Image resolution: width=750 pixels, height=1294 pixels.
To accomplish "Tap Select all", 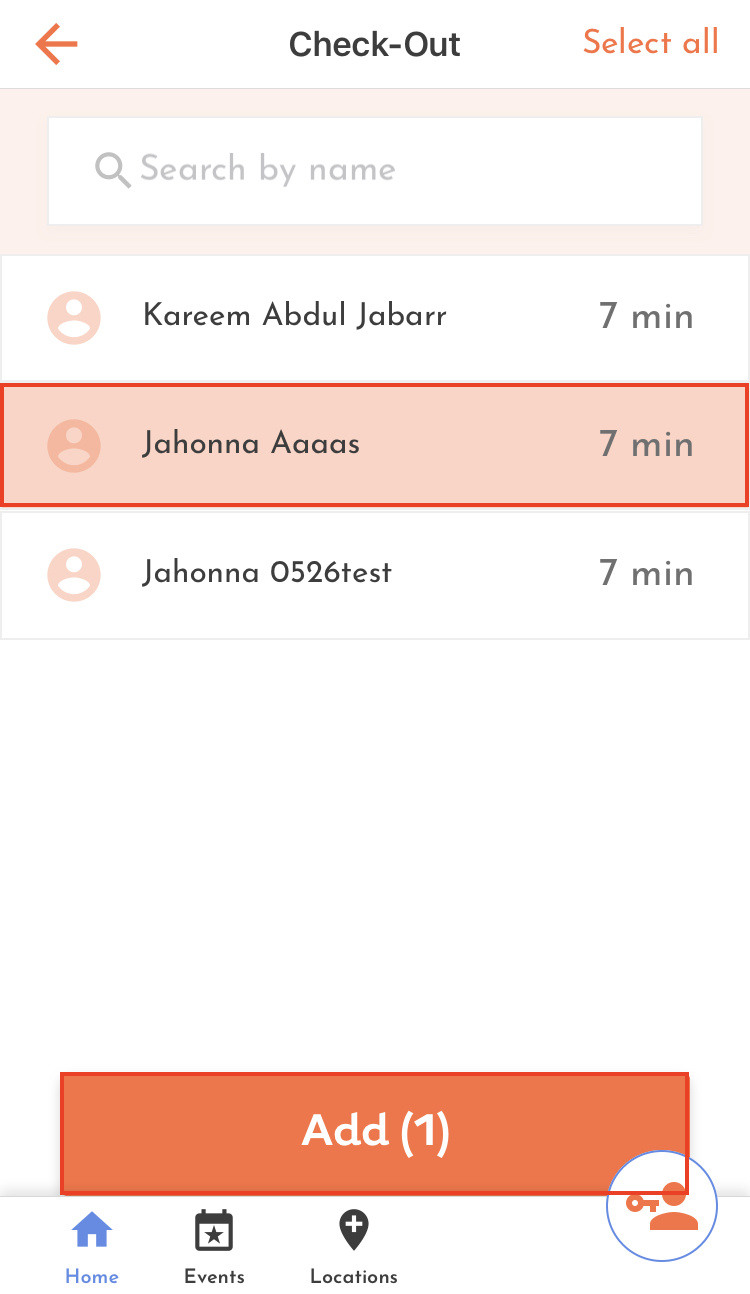I will (650, 43).
